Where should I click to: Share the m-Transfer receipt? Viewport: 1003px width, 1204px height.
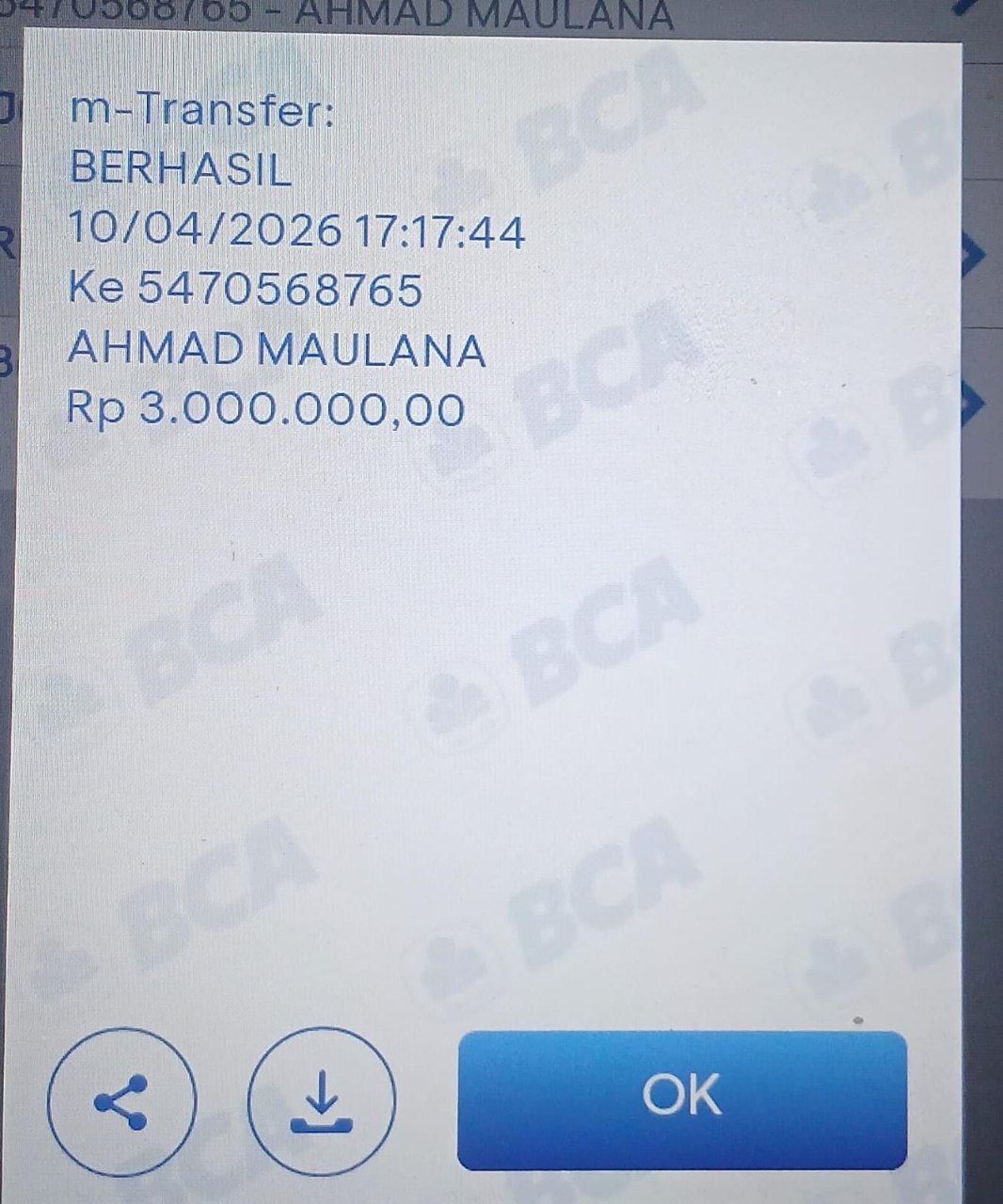point(121,1101)
